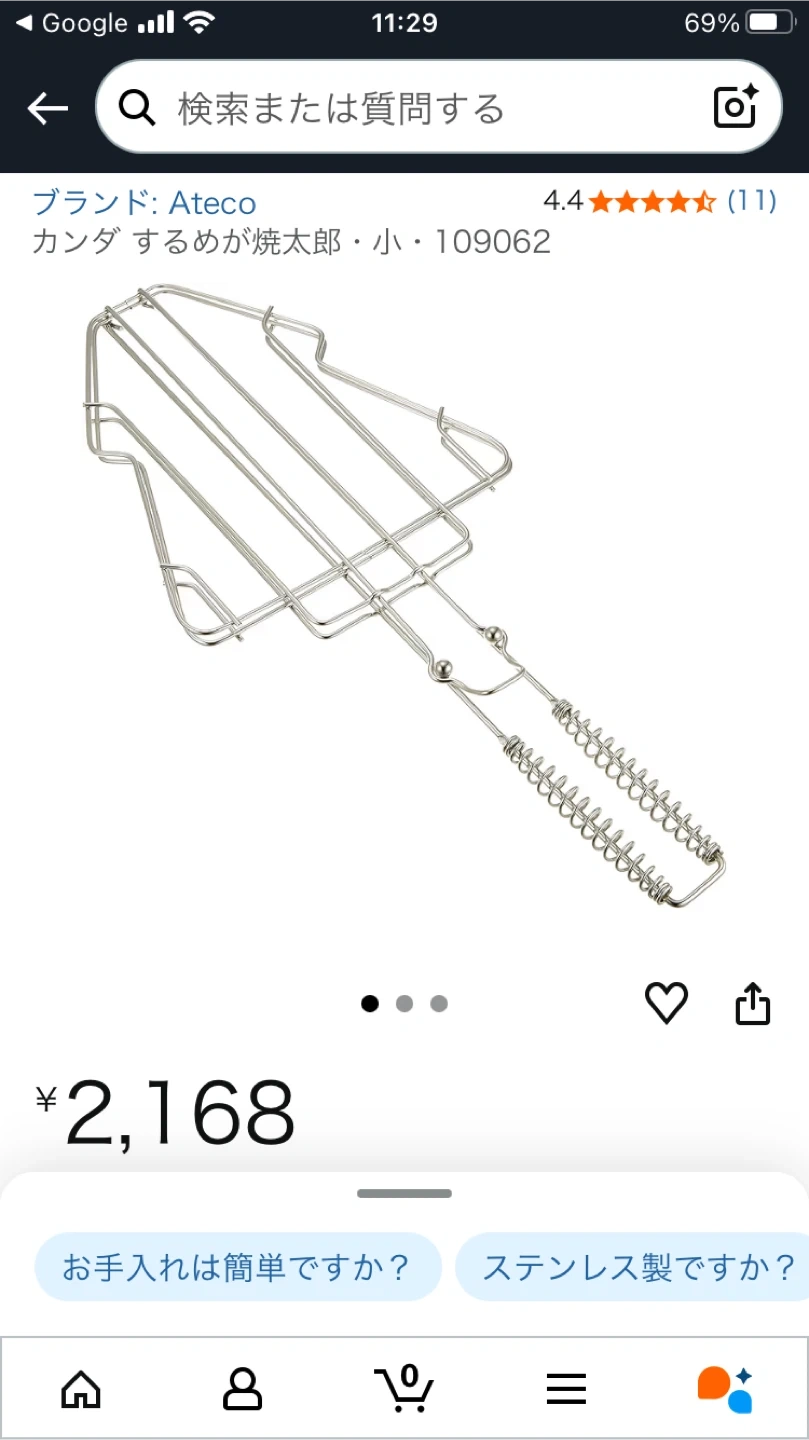Share this product
The height and width of the screenshot is (1440, 809).
pyautogui.click(x=752, y=1003)
